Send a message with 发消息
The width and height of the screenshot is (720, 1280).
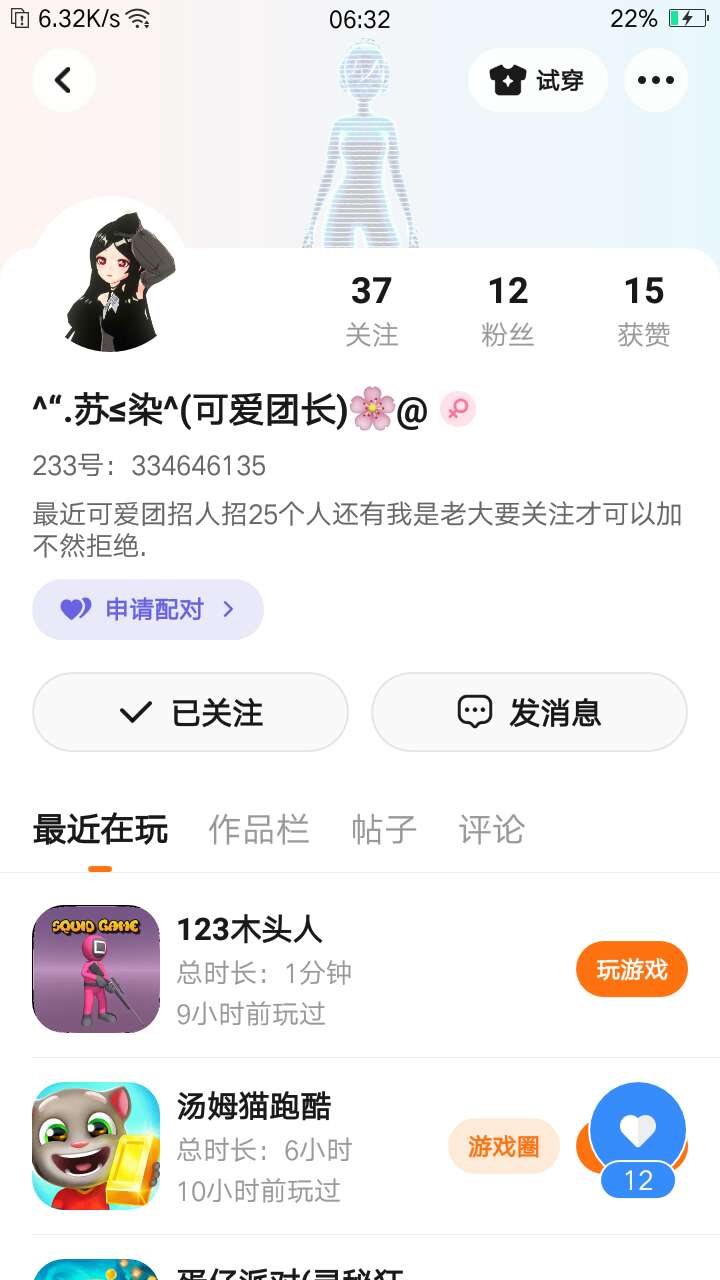coord(529,712)
